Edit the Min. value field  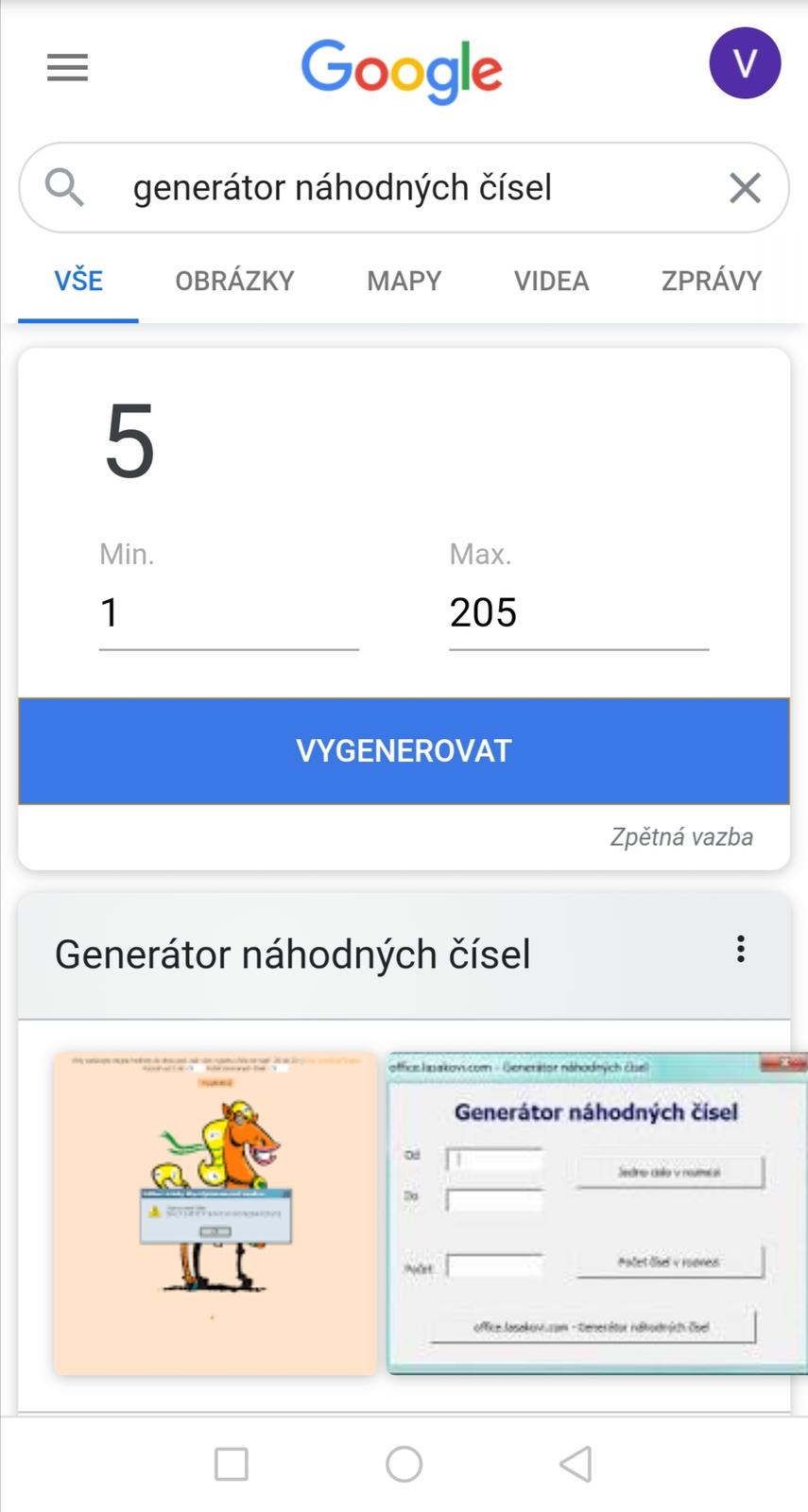(x=228, y=613)
